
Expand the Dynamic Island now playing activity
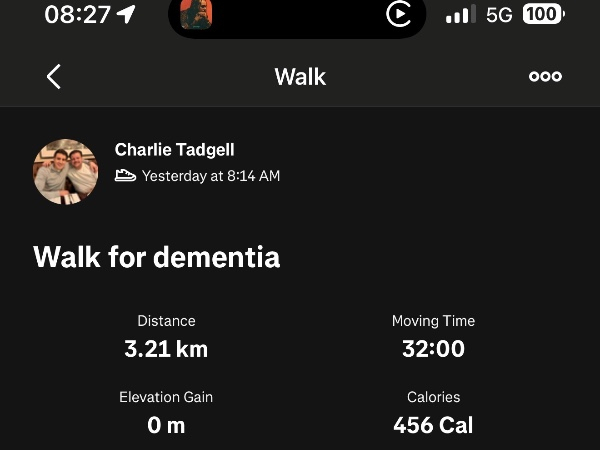(x=297, y=15)
